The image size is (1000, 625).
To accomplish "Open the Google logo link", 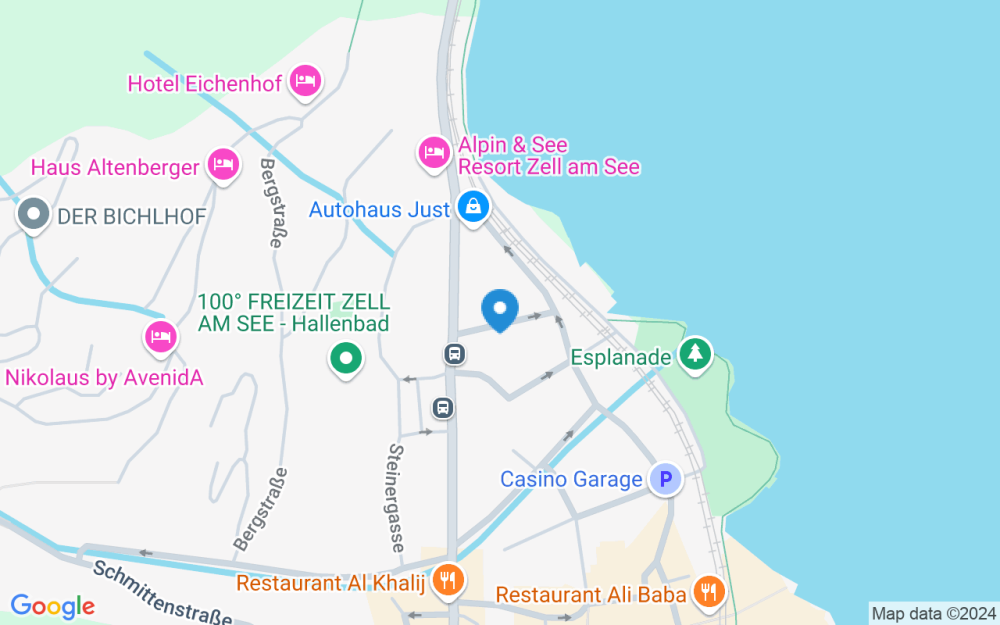I will click(x=52, y=605).
